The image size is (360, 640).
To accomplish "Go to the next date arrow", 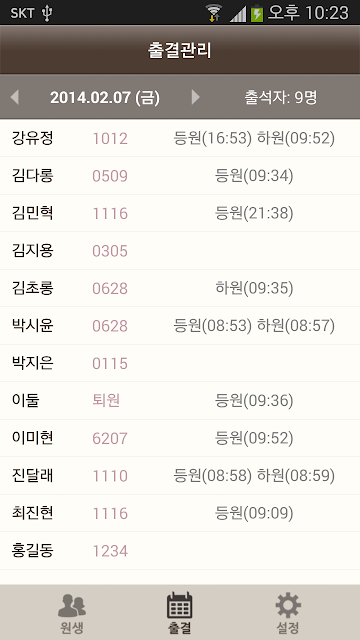I will [x=196, y=97].
